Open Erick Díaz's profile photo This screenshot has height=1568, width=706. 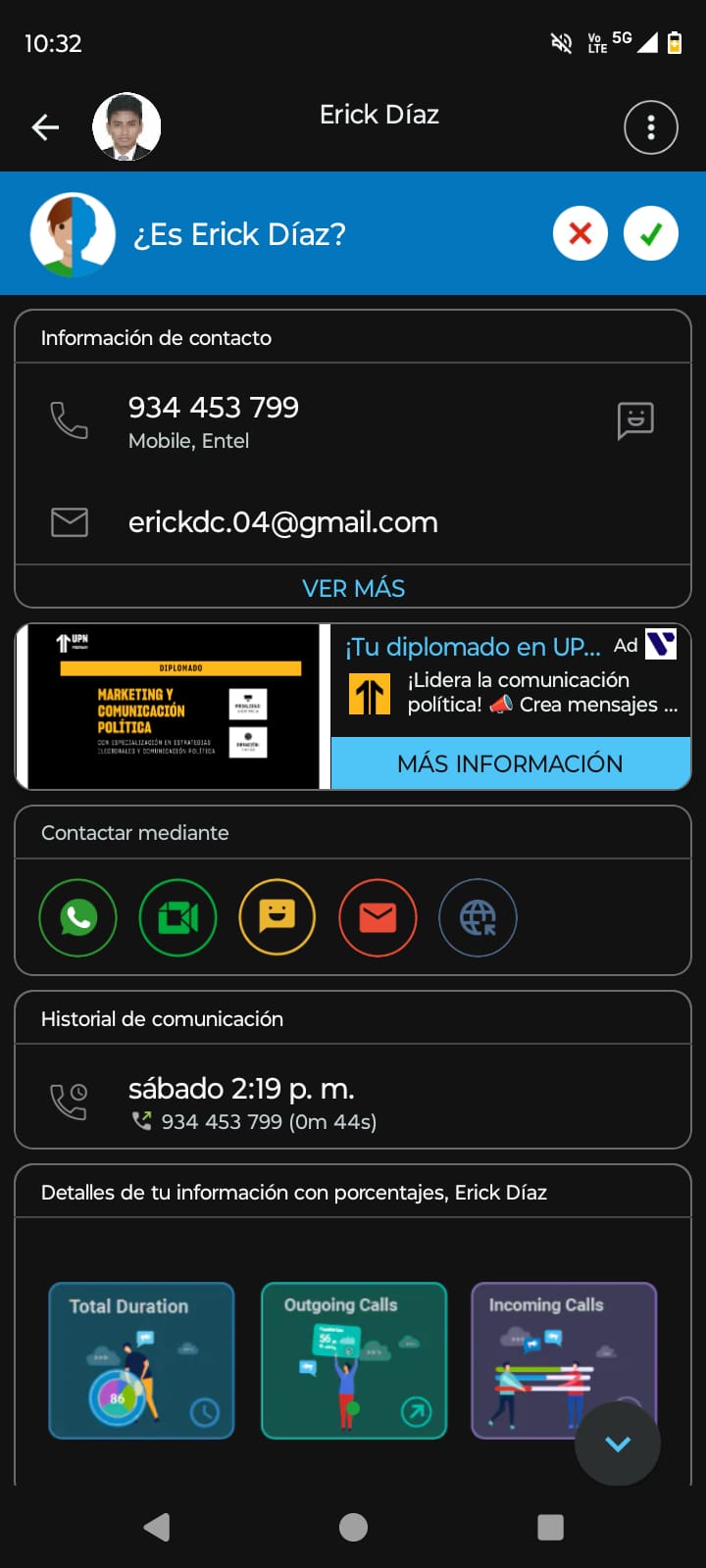(126, 127)
